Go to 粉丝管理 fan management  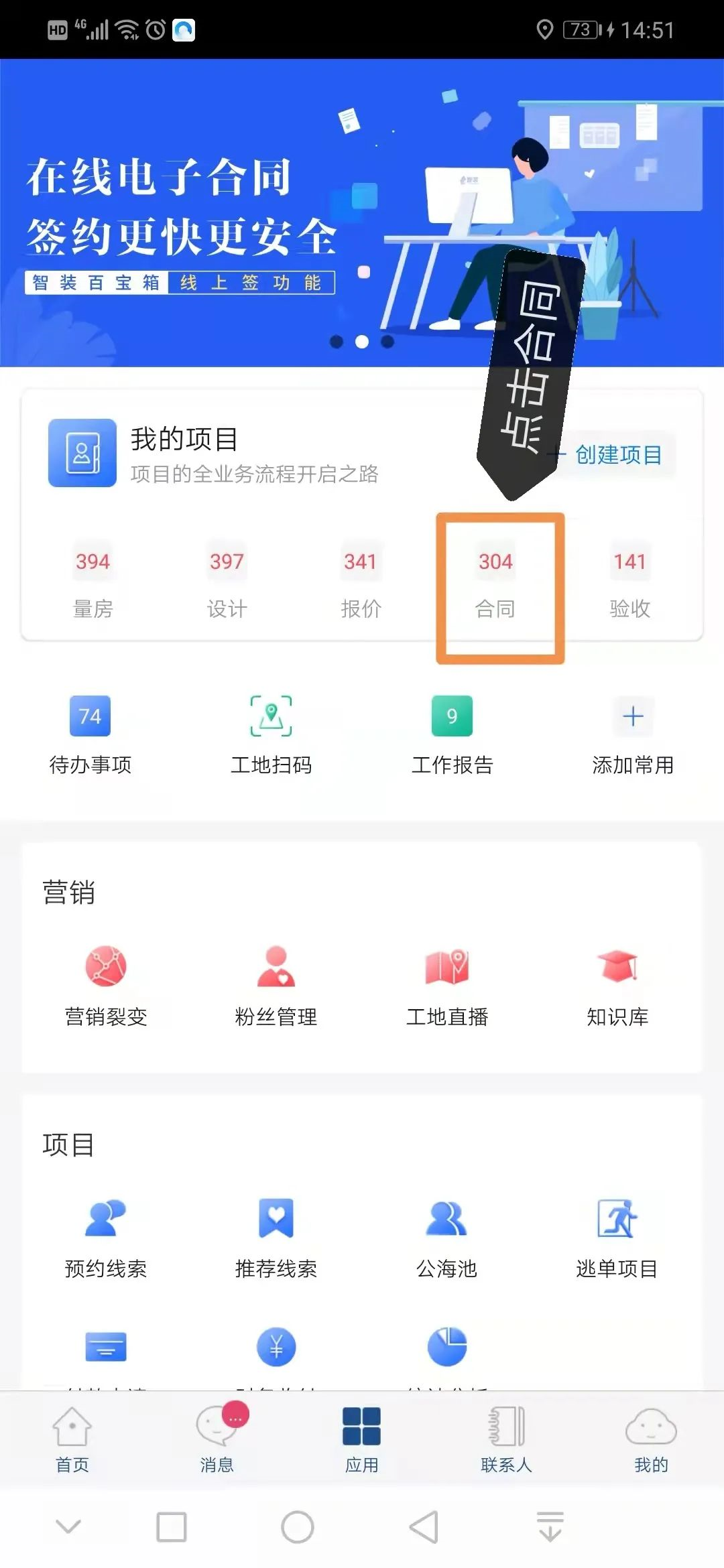pos(276,986)
